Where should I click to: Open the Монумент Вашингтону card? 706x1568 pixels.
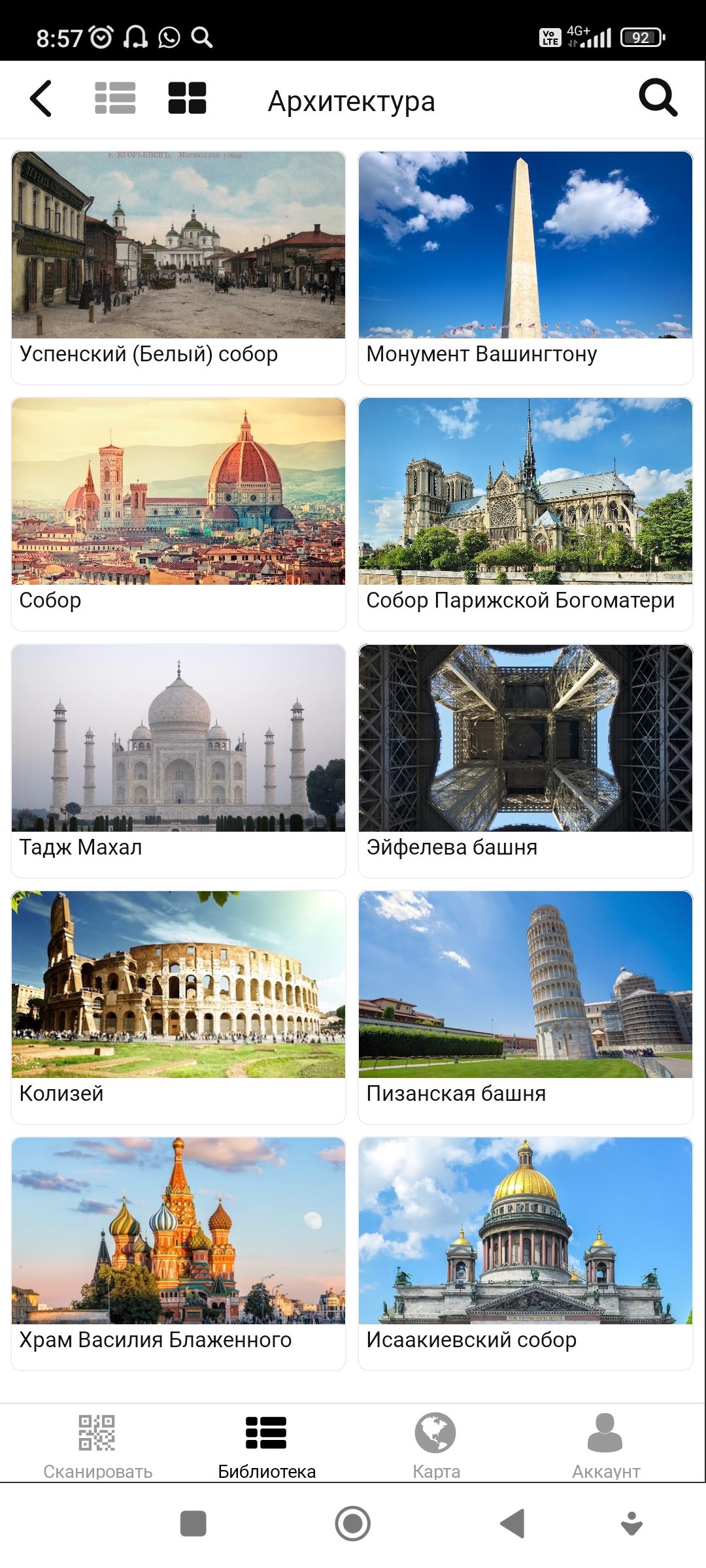tap(526, 267)
